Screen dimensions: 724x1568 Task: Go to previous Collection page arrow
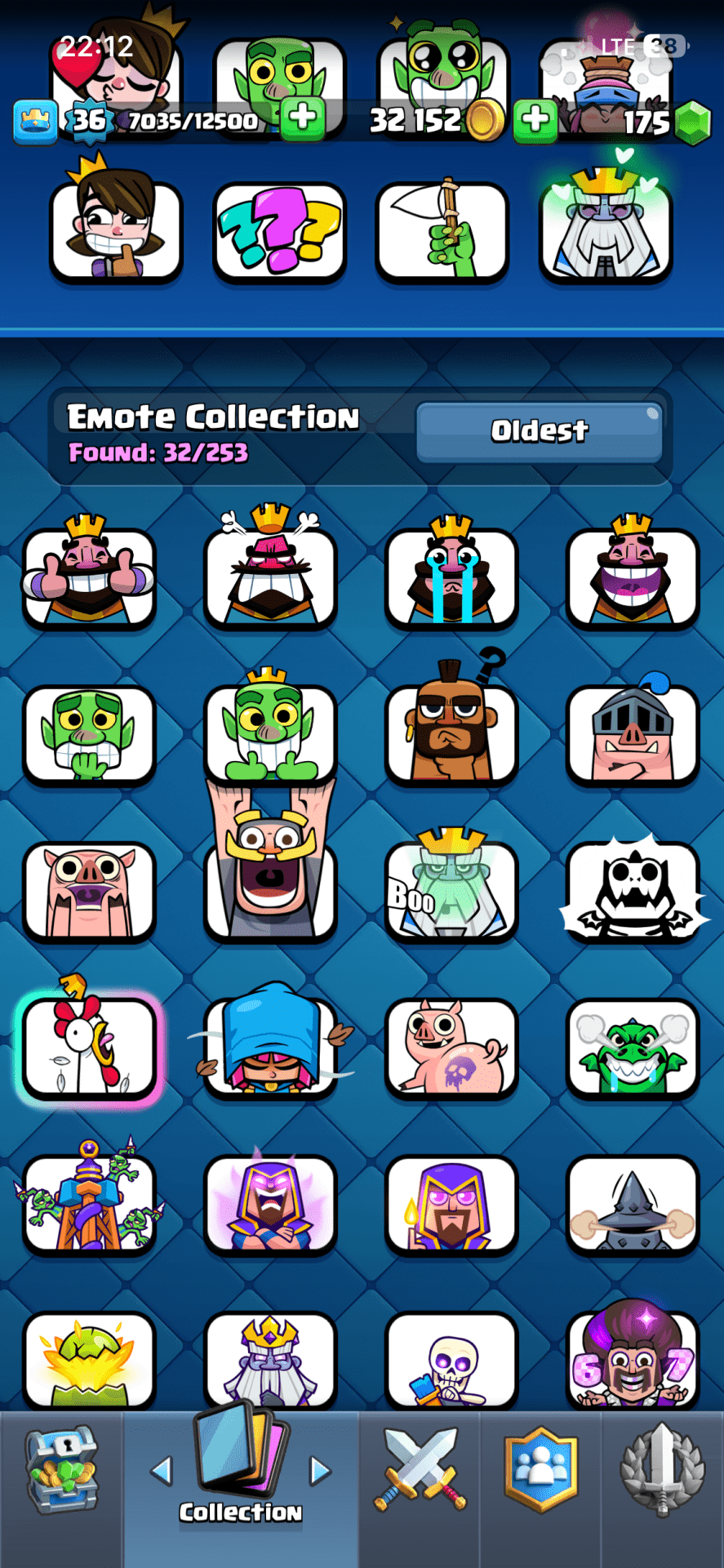click(x=162, y=1471)
